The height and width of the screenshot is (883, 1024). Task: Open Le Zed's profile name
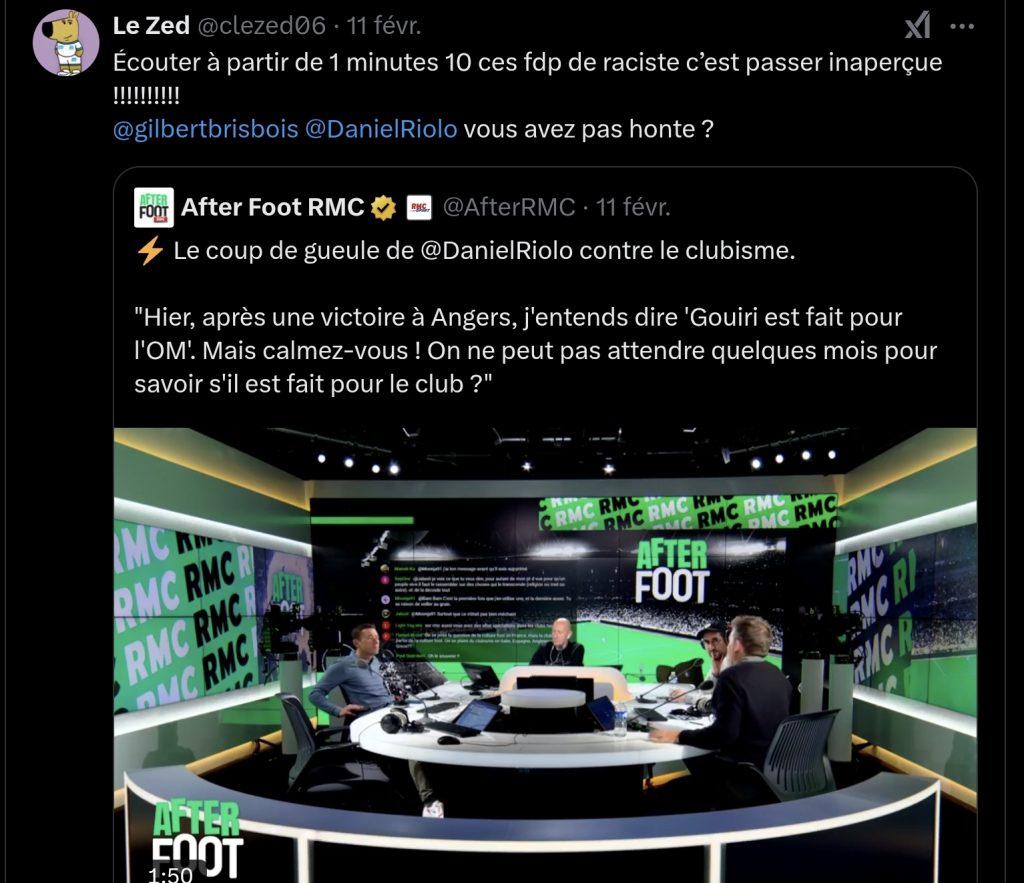(x=151, y=25)
